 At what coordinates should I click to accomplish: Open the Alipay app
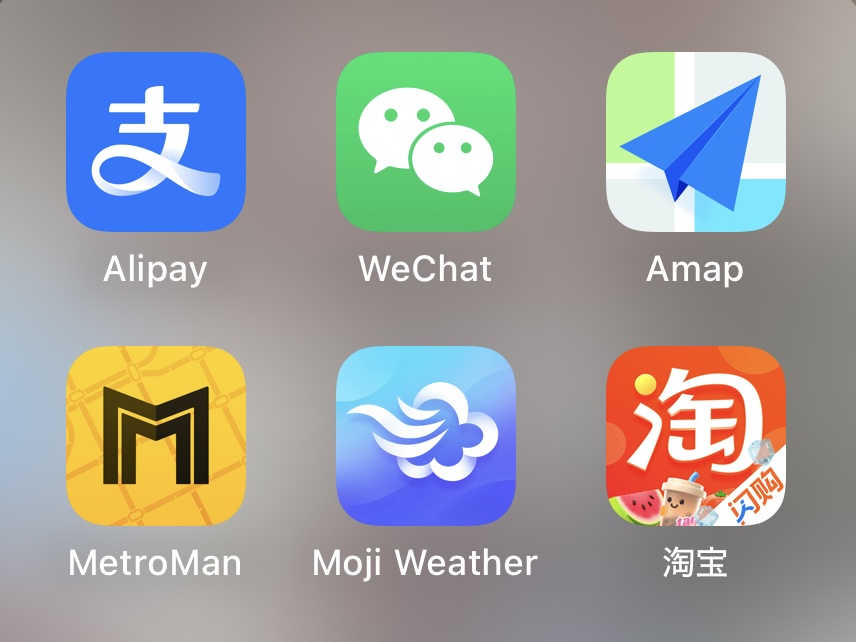(156, 142)
